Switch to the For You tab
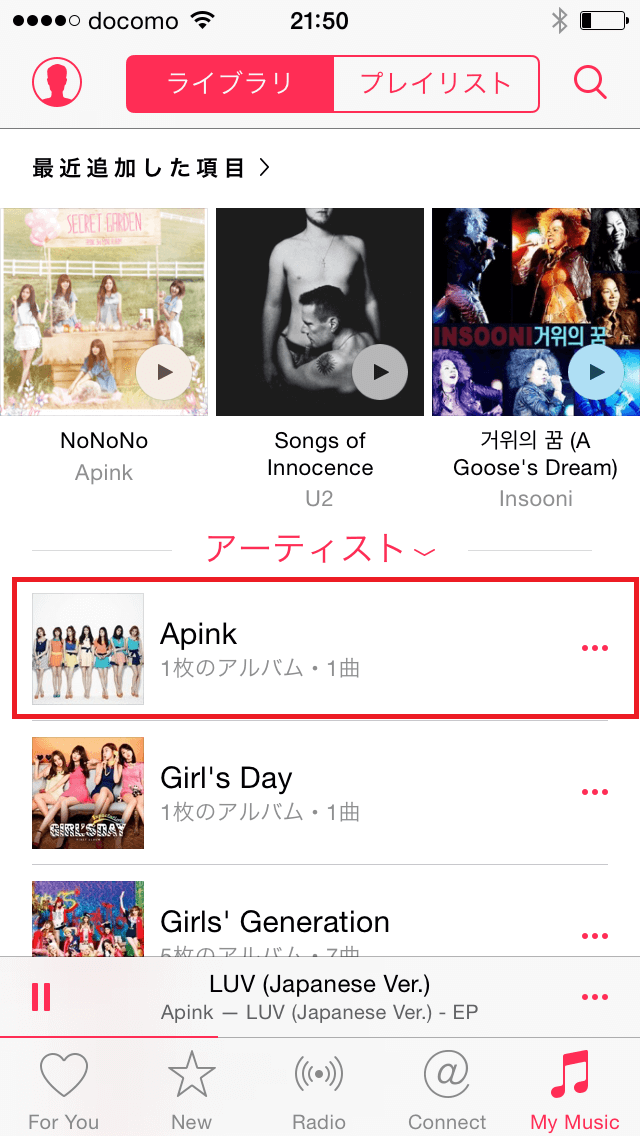640x1136 pixels. [x=64, y=1090]
